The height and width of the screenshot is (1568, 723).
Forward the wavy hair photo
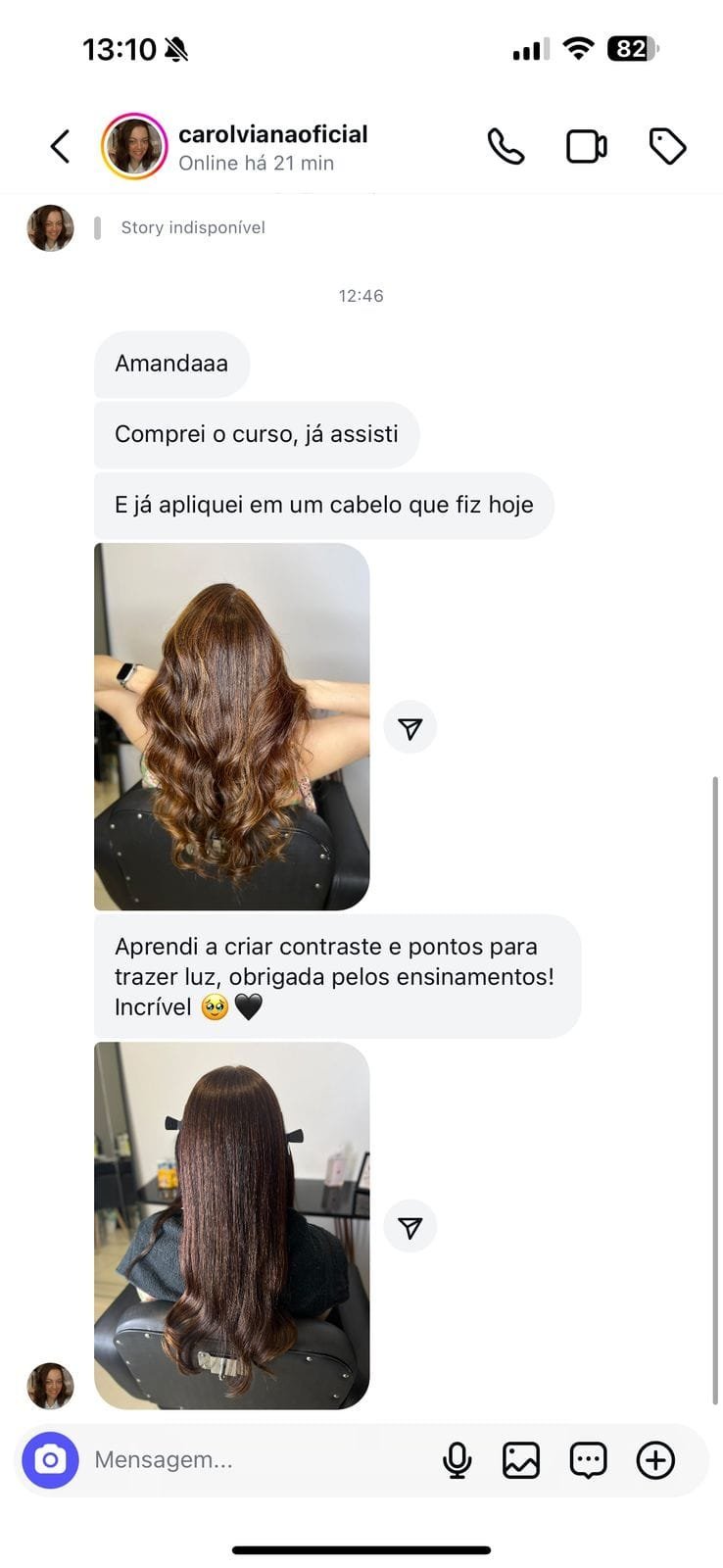pyautogui.click(x=410, y=727)
